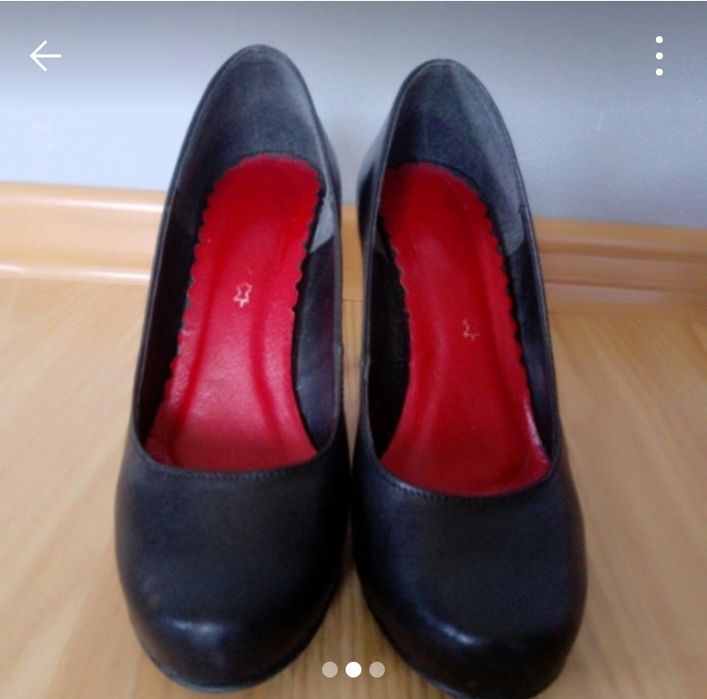Go back using the arrow icon
Screen dimensions: 707x699
[x=45, y=56]
